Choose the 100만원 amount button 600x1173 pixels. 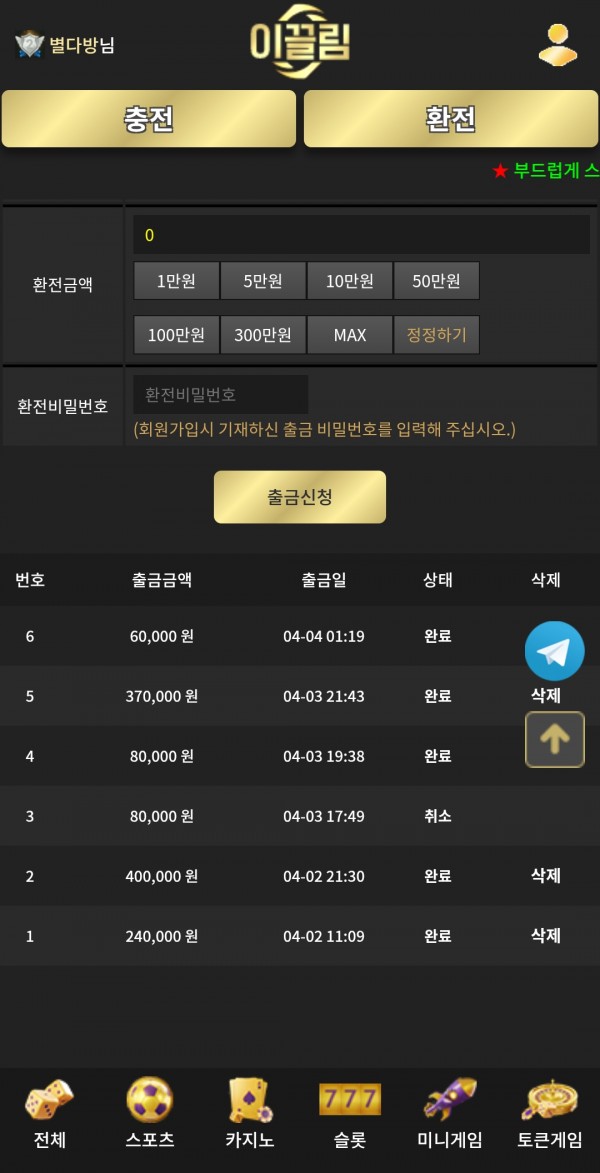click(x=177, y=334)
